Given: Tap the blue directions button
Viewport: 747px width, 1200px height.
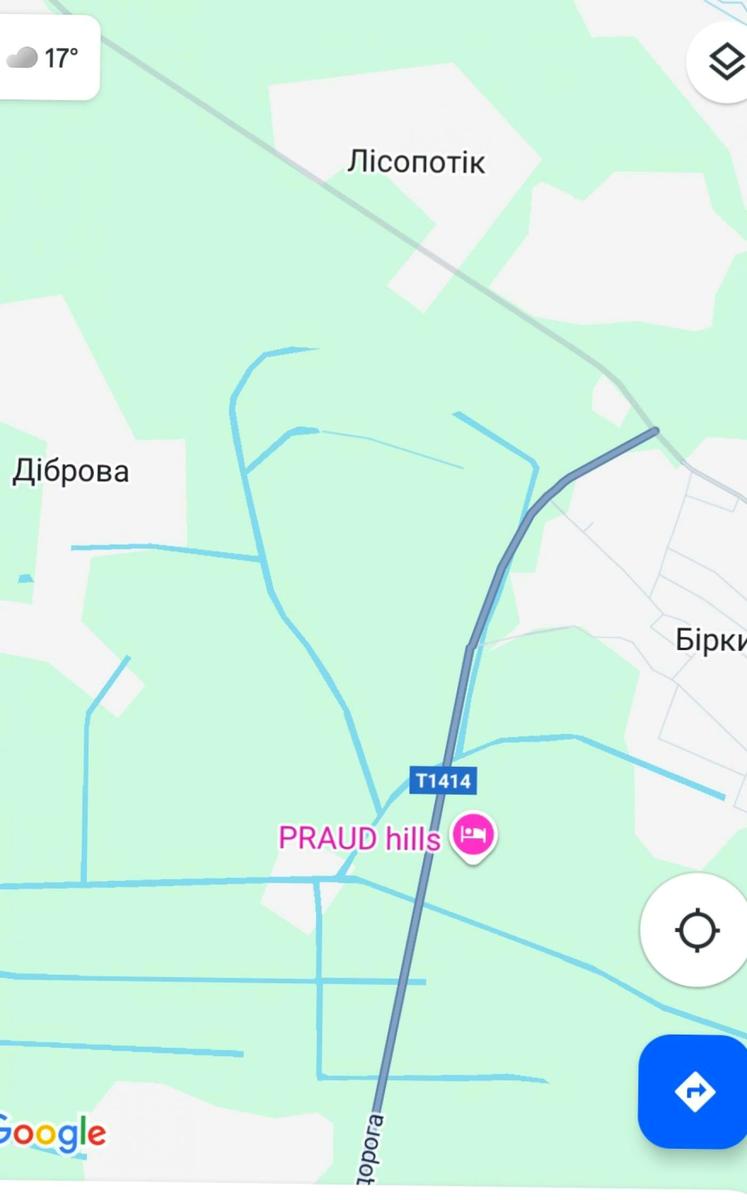Looking at the screenshot, I should 694,1091.
